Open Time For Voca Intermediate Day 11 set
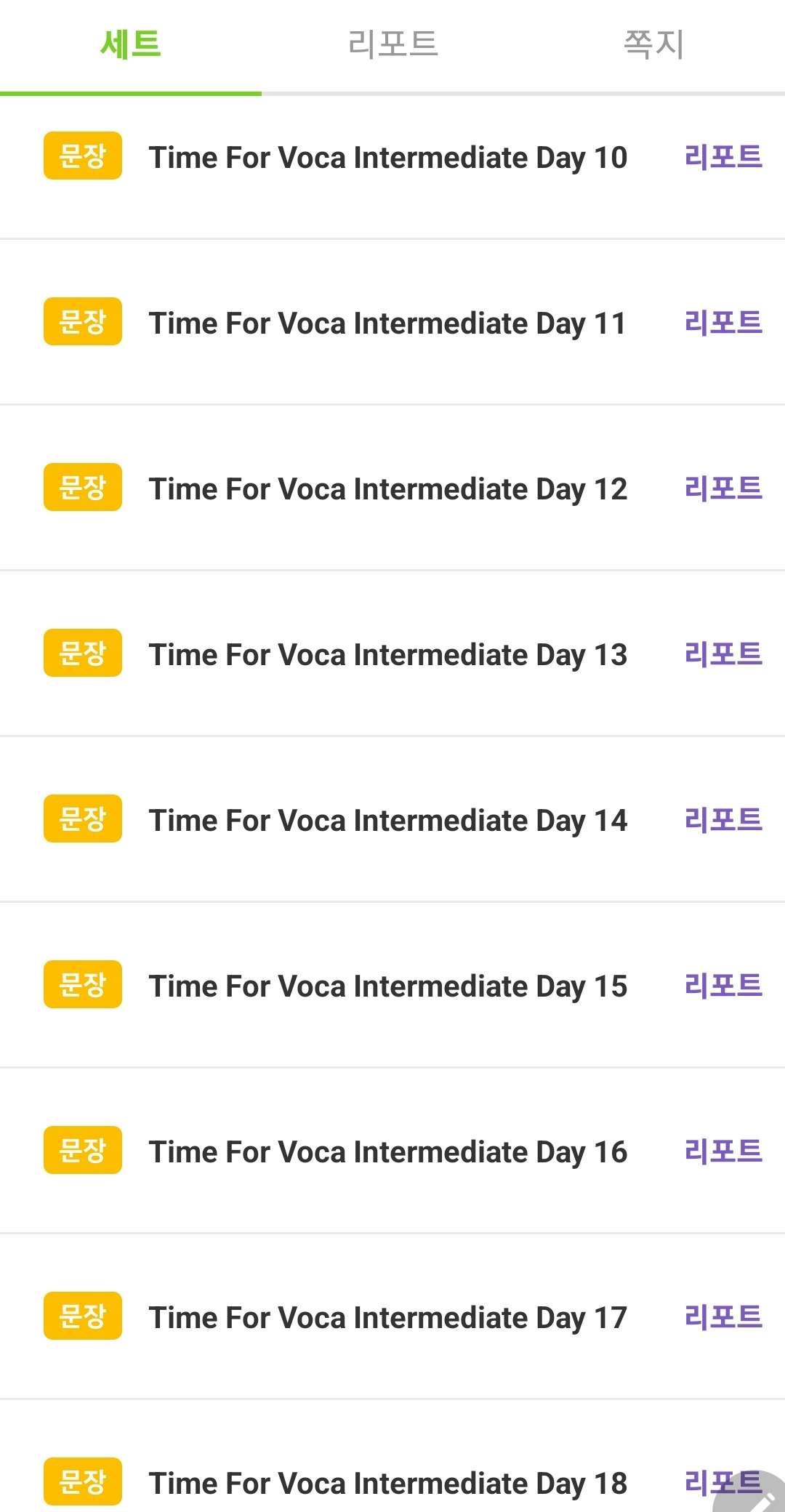The height and width of the screenshot is (1512, 785). (387, 323)
